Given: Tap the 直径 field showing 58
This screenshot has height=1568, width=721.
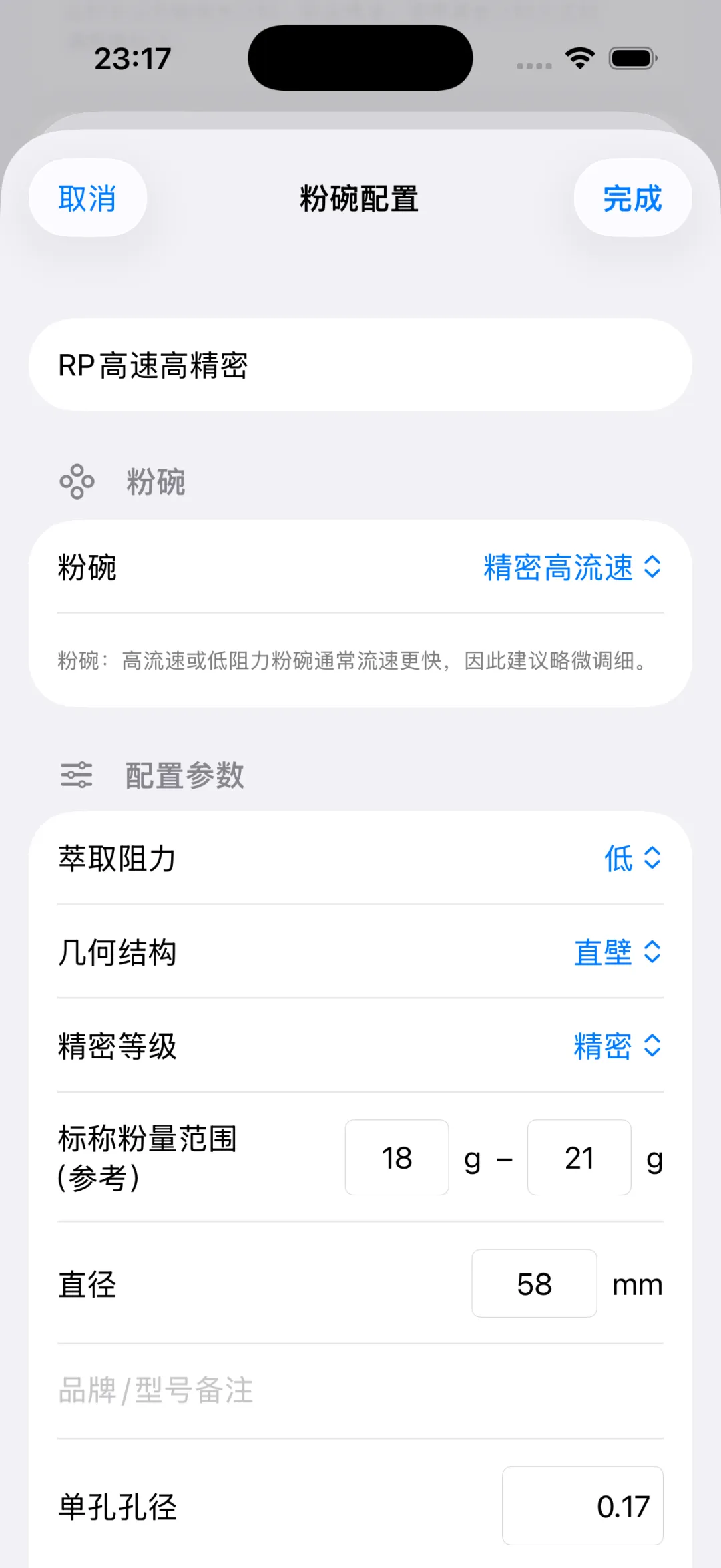Looking at the screenshot, I should pos(534,1284).
